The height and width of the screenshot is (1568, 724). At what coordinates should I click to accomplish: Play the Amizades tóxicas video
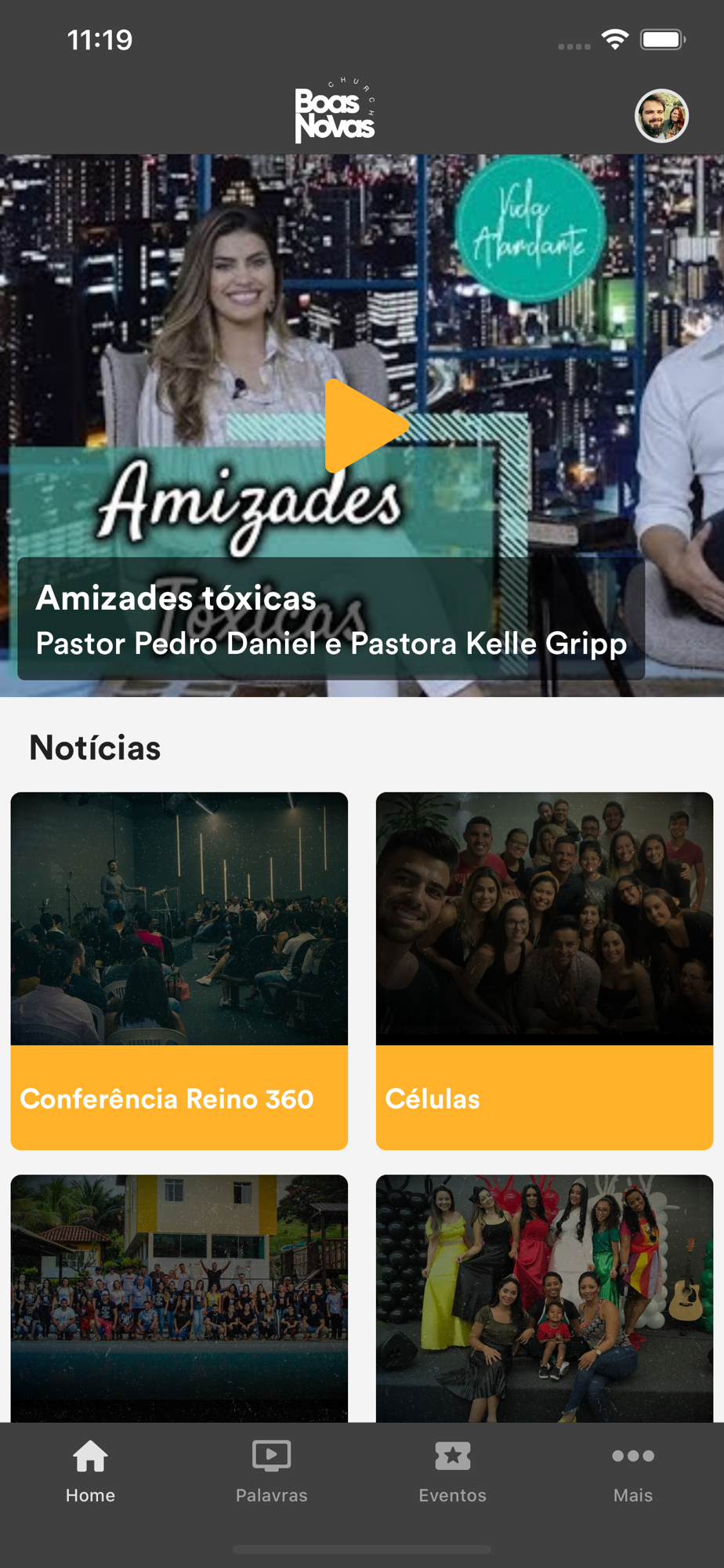[365, 426]
